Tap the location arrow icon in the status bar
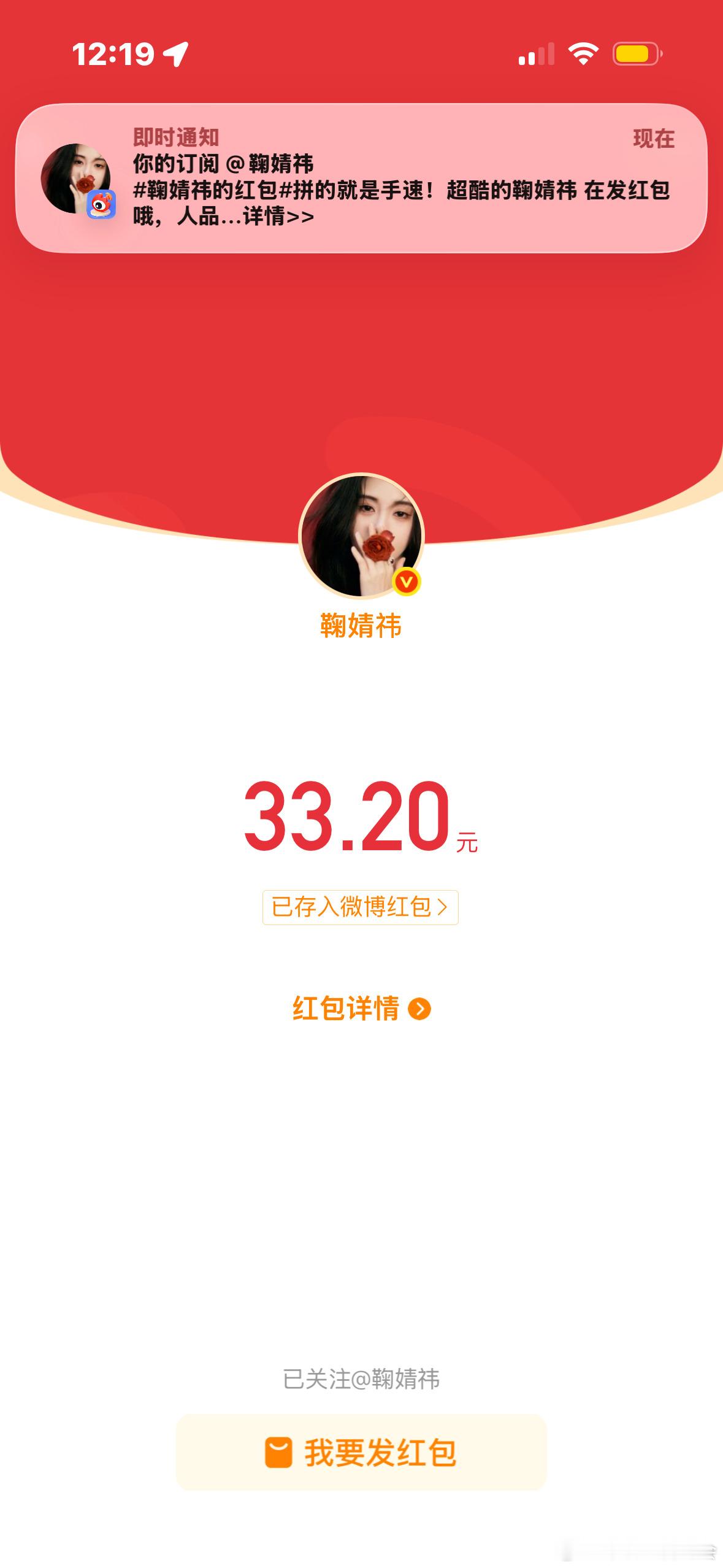 click(x=177, y=55)
